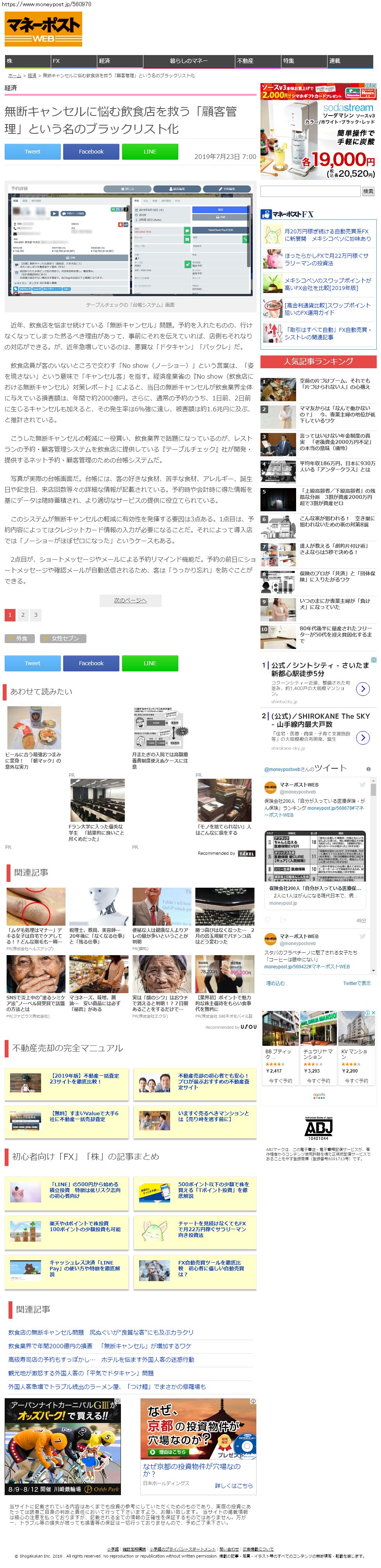Tap the top Tweet share button
The width and height of the screenshot is (381, 1568).
[x=32, y=152]
